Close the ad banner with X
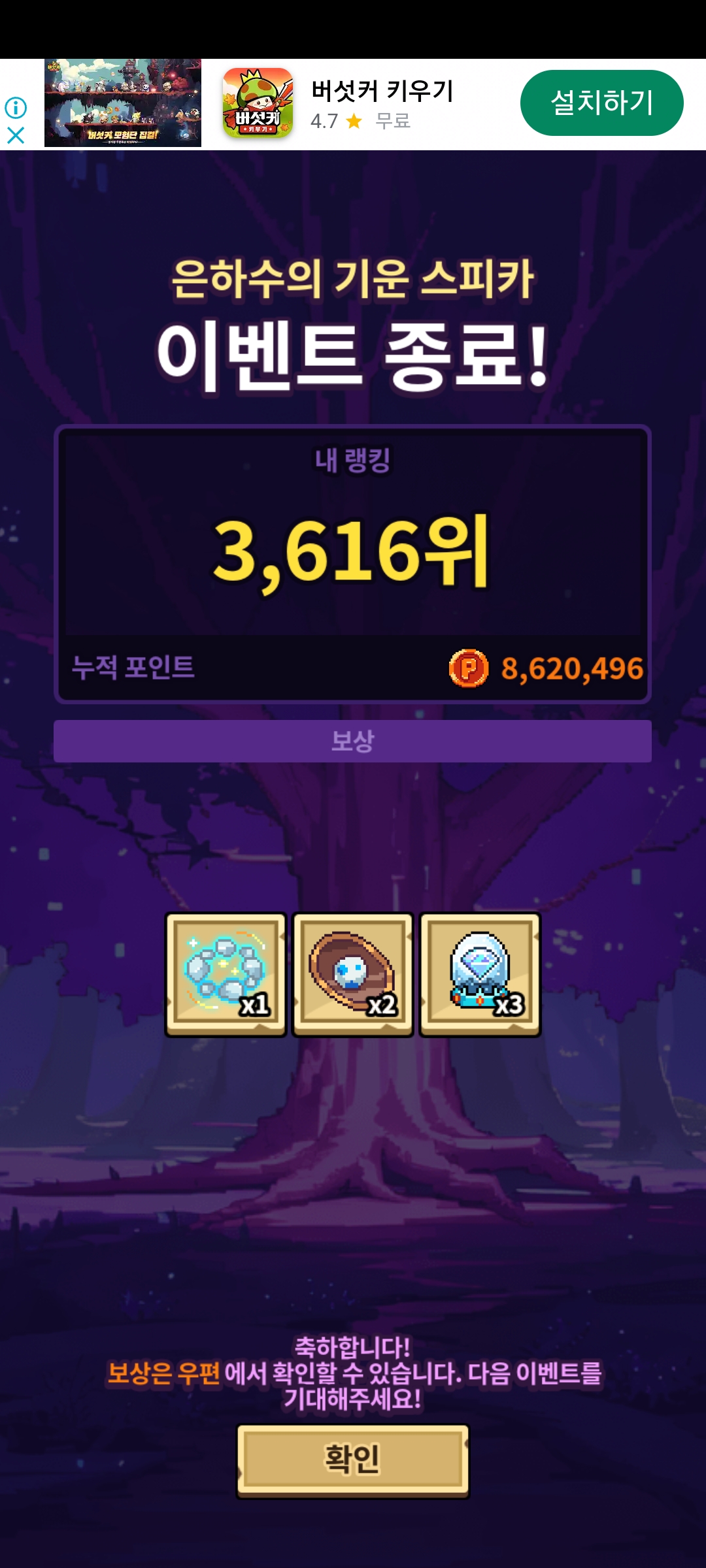This screenshot has width=706, height=1568. pyautogui.click(x=16, y=135)
